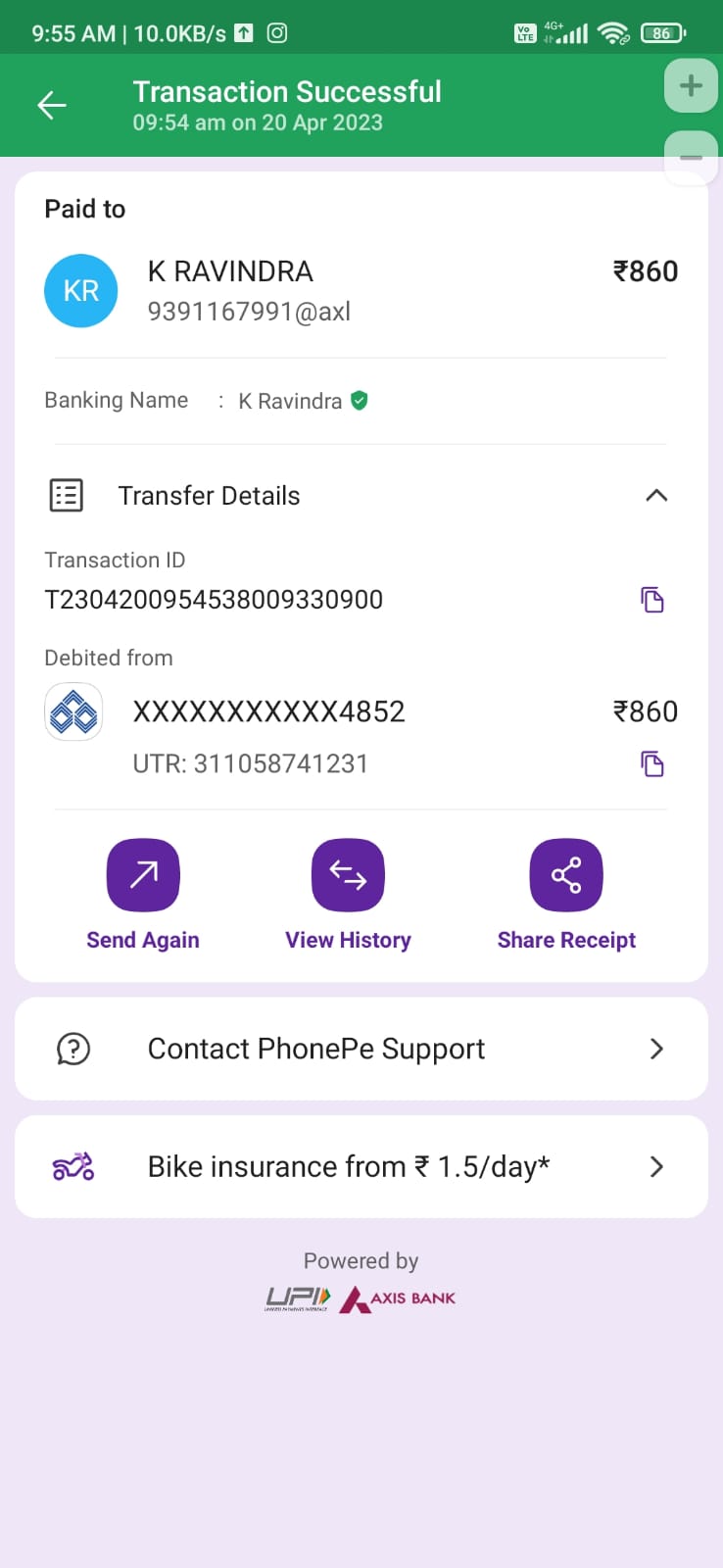The image size is (723, 1568).
Task: Copy the Transaction ID
Action: click(651, 600)
